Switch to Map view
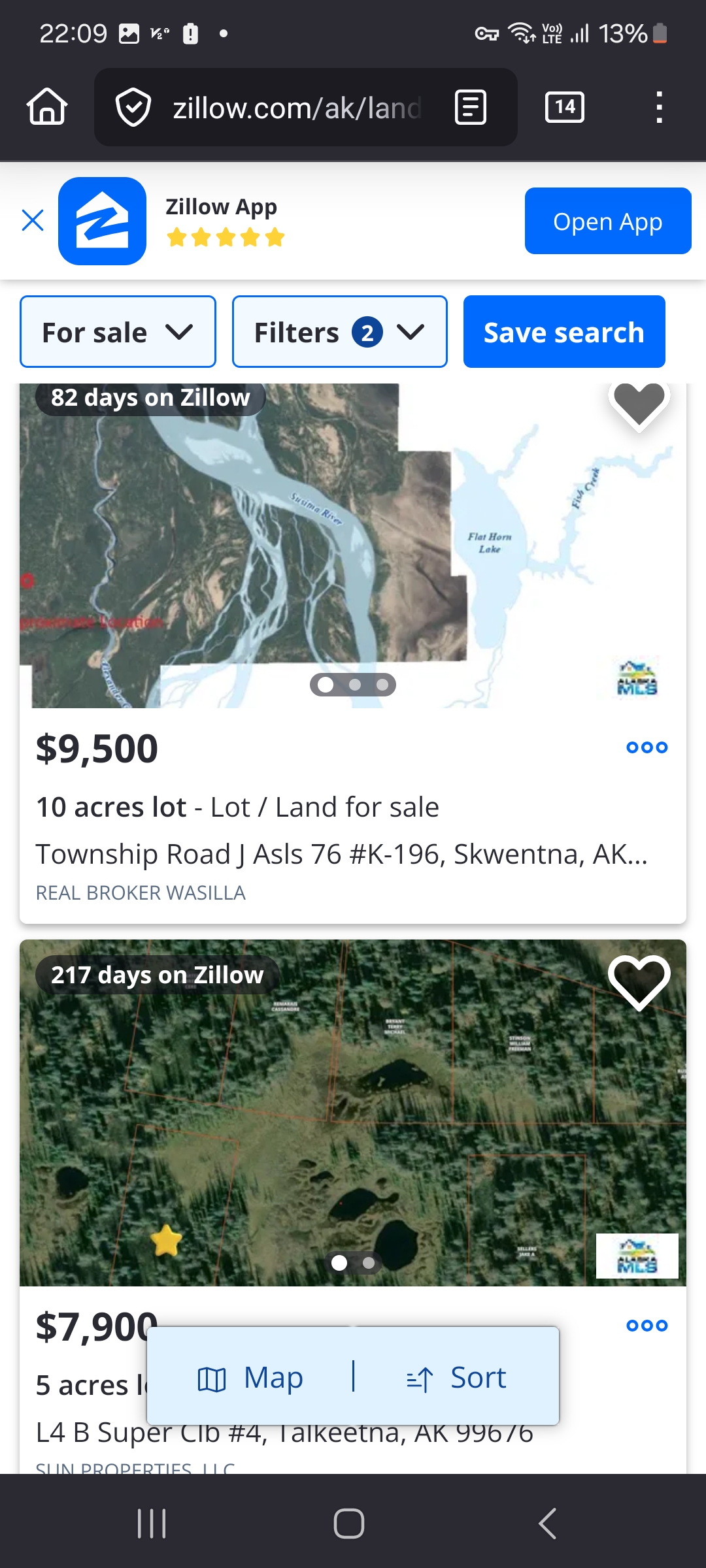The height and width of the screenshot is (1568, 706). click(x=250, y=1378)
